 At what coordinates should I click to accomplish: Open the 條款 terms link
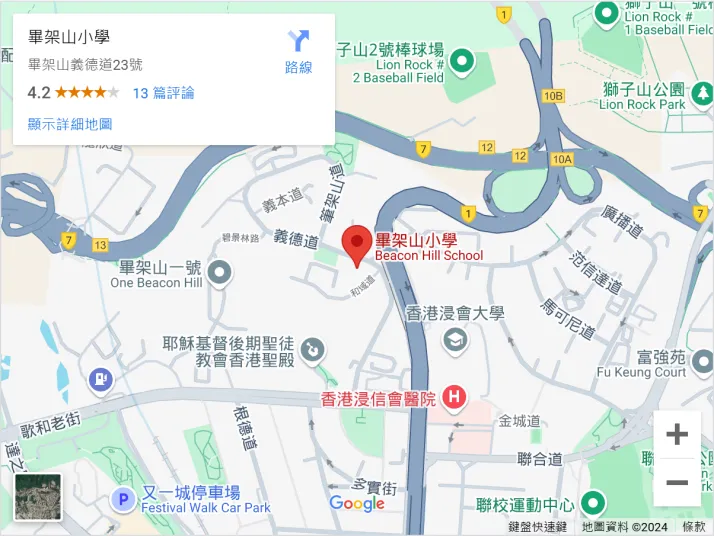point(694,527)
